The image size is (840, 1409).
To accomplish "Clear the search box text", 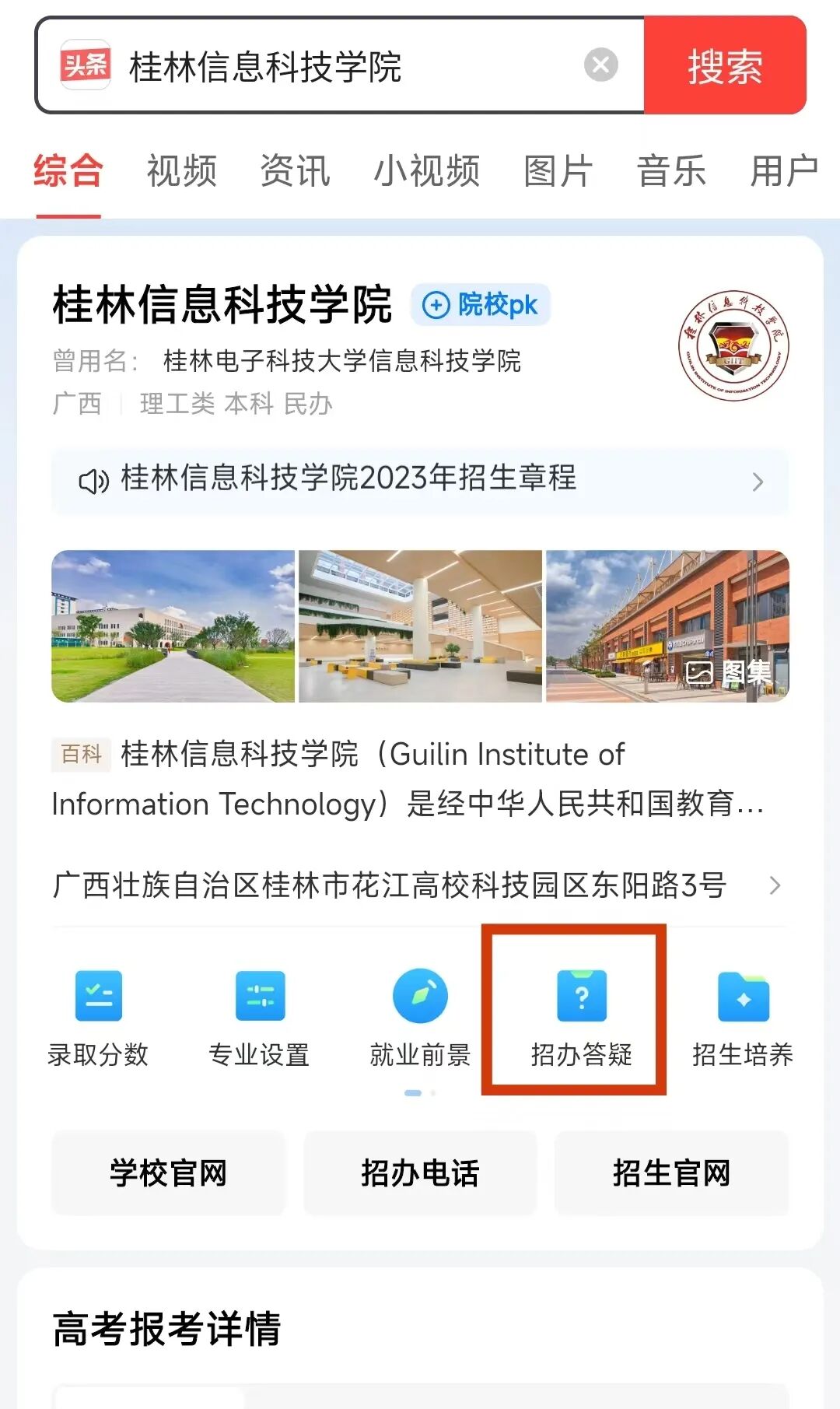I will point(600,65).
